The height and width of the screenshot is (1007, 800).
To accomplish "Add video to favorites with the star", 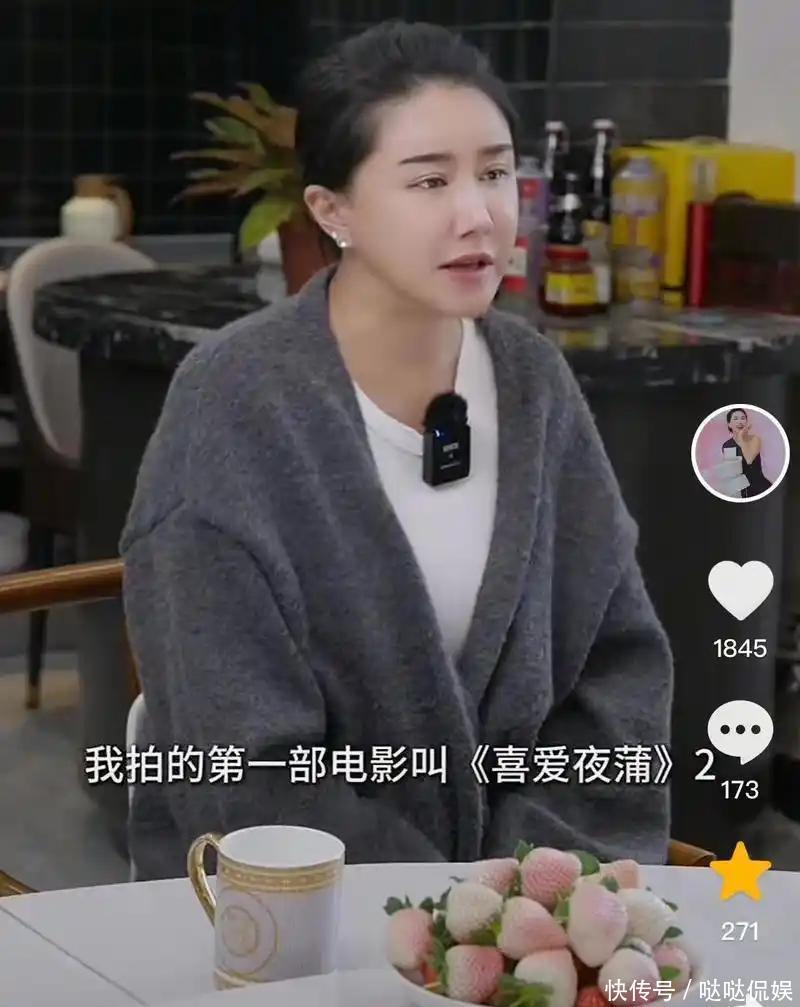I will coord(740,872).
